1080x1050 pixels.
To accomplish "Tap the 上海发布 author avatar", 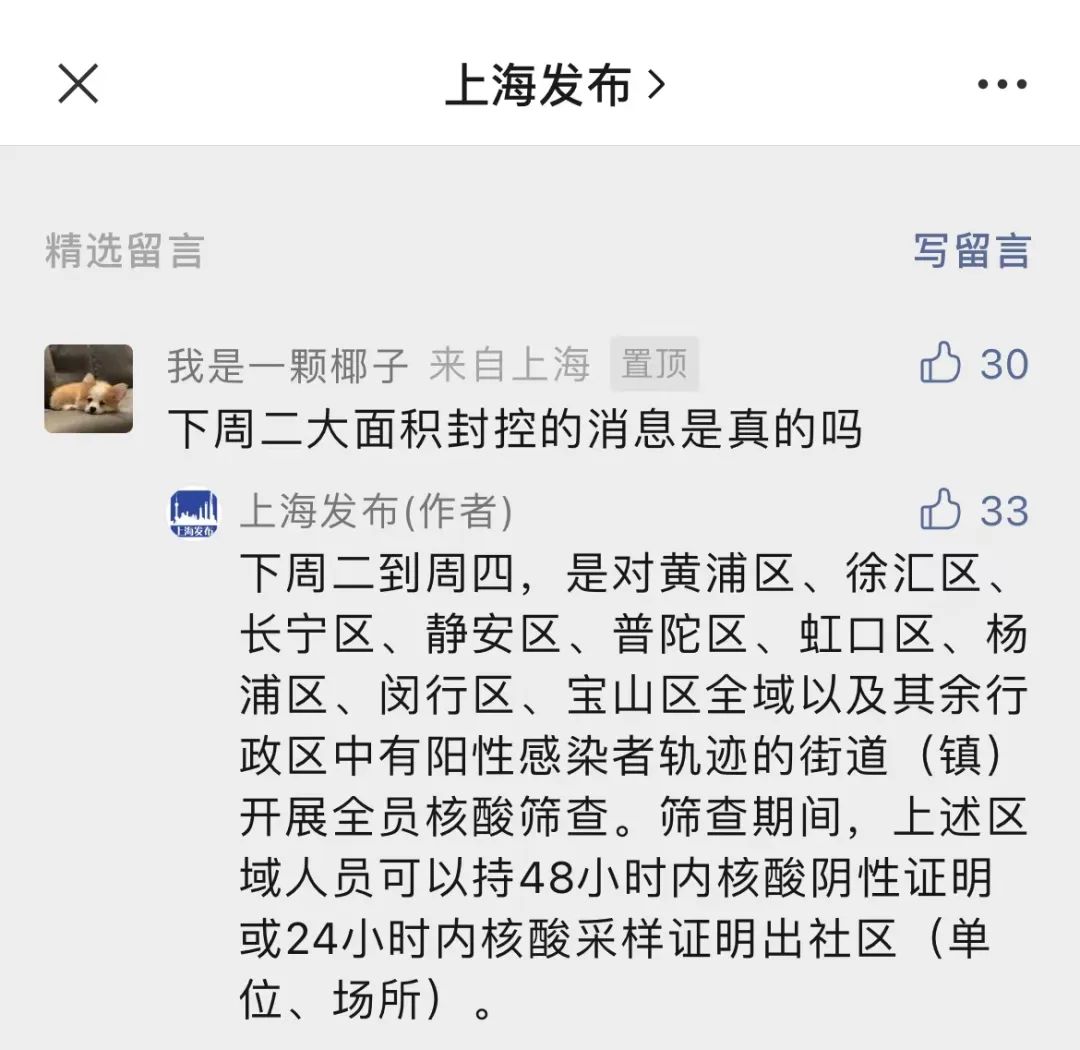I will [192, 513].
